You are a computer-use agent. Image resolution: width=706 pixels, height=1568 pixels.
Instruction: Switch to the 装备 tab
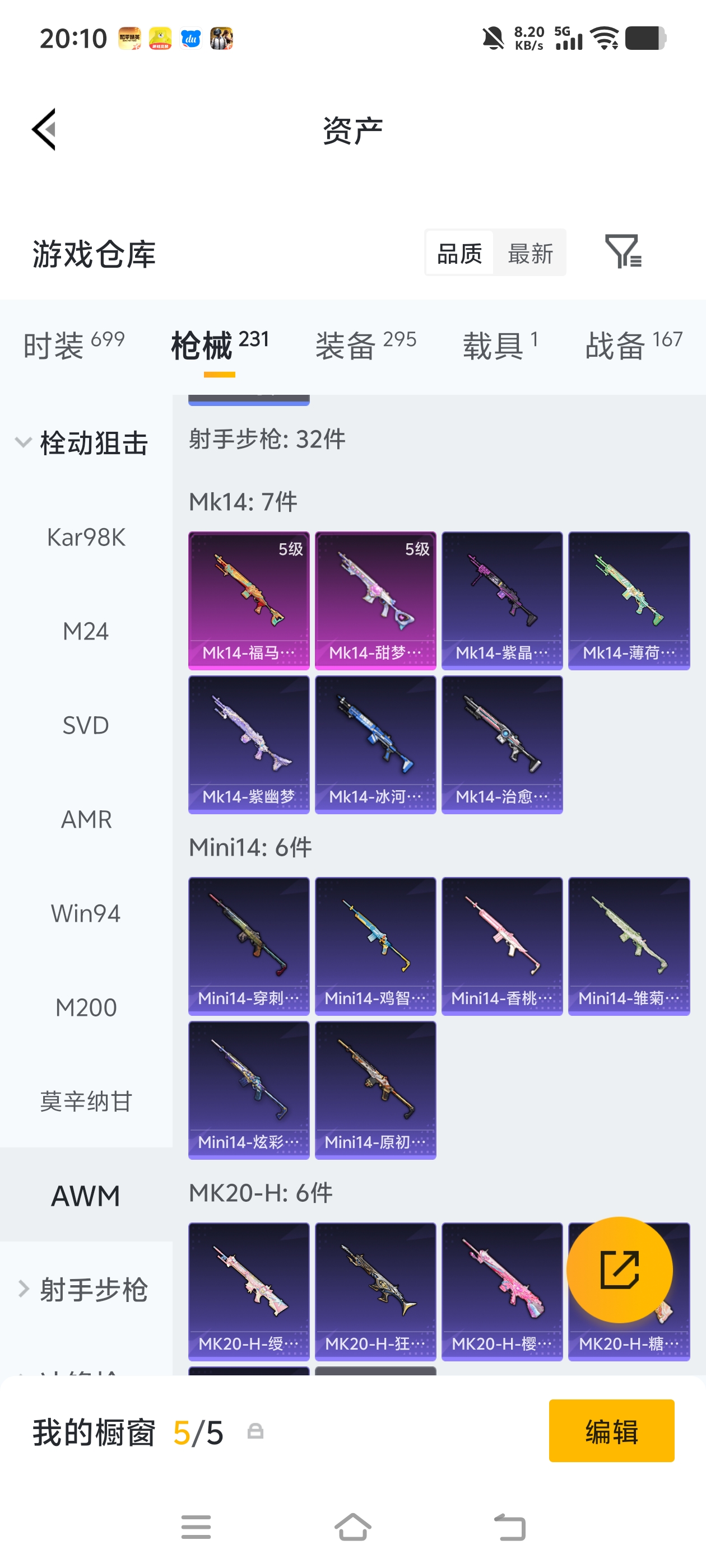[365, 344]
